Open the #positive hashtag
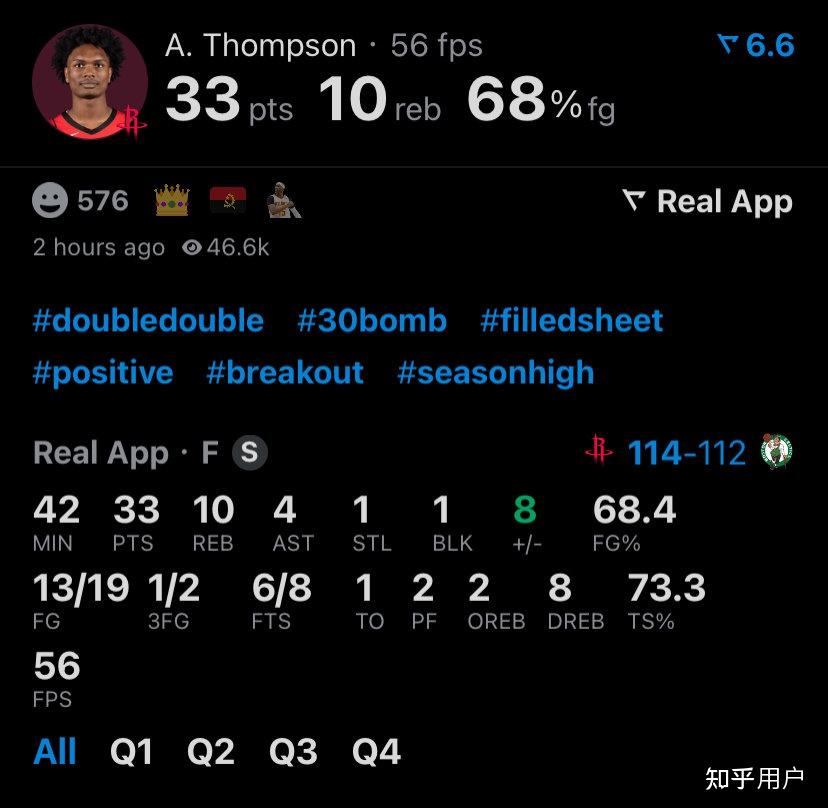The width and height of the screenshot is (828, 808). pos(103,373)
